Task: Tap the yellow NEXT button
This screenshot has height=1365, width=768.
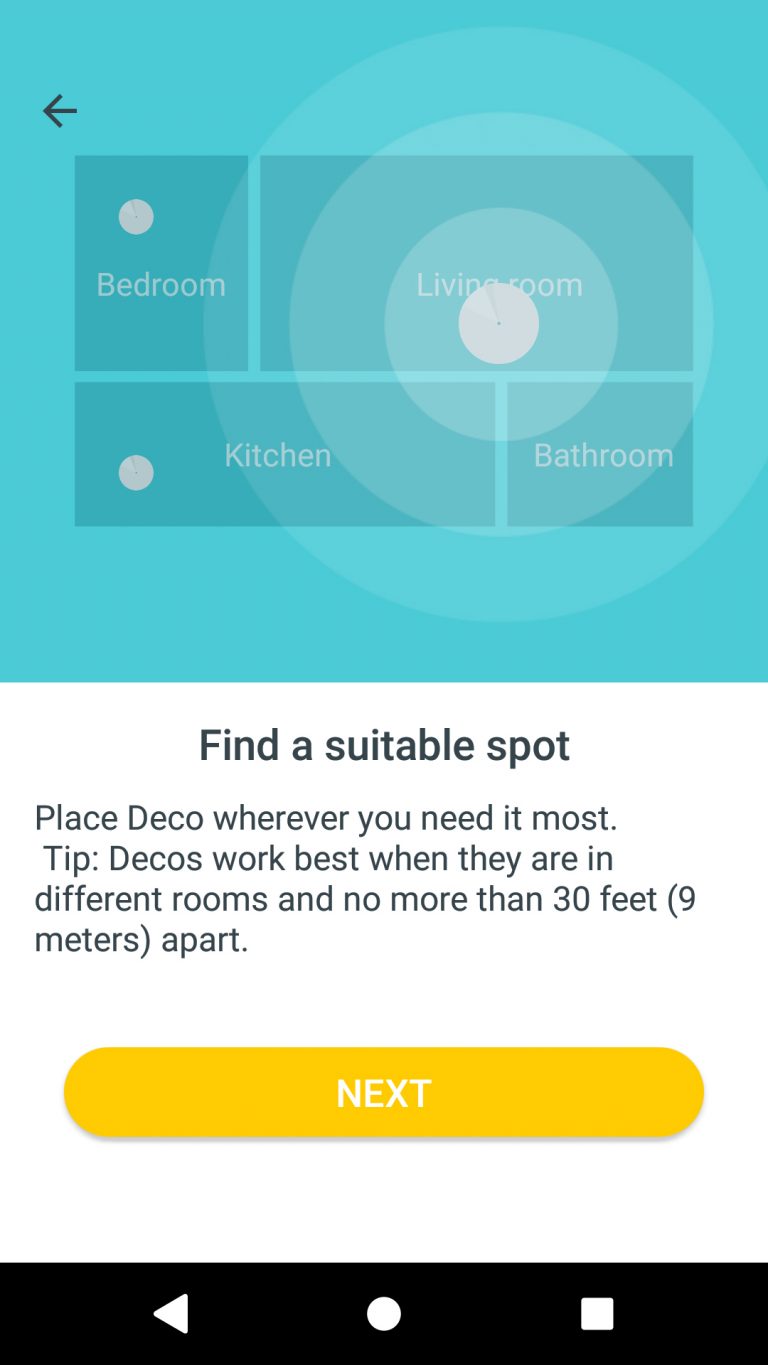Action: 384,1092
